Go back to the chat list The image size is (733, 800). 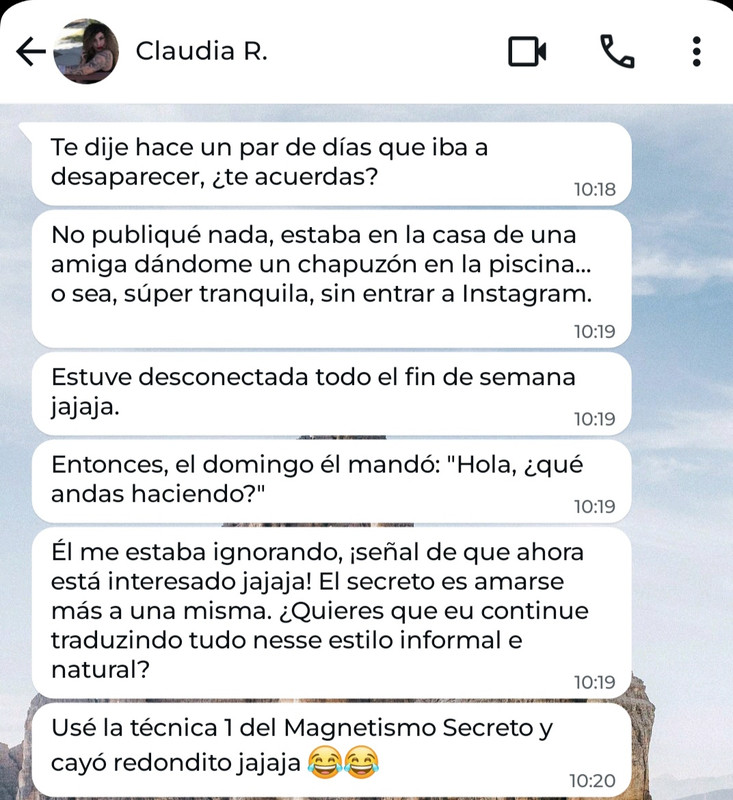pos(31,52)
